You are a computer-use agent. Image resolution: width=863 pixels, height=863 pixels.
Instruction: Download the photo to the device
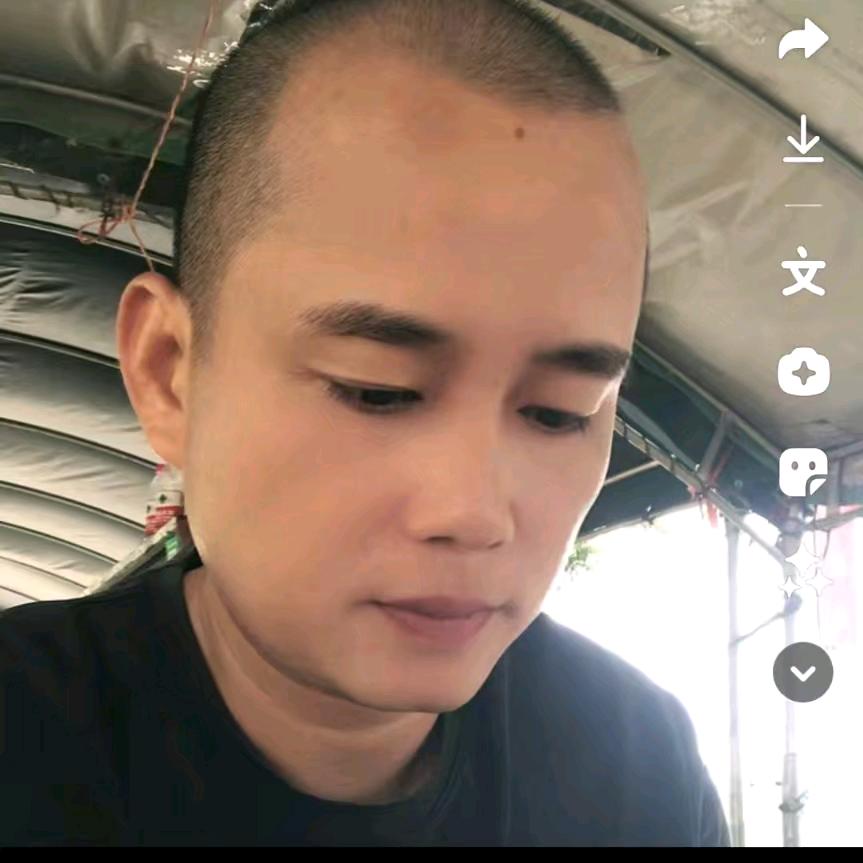803,139
